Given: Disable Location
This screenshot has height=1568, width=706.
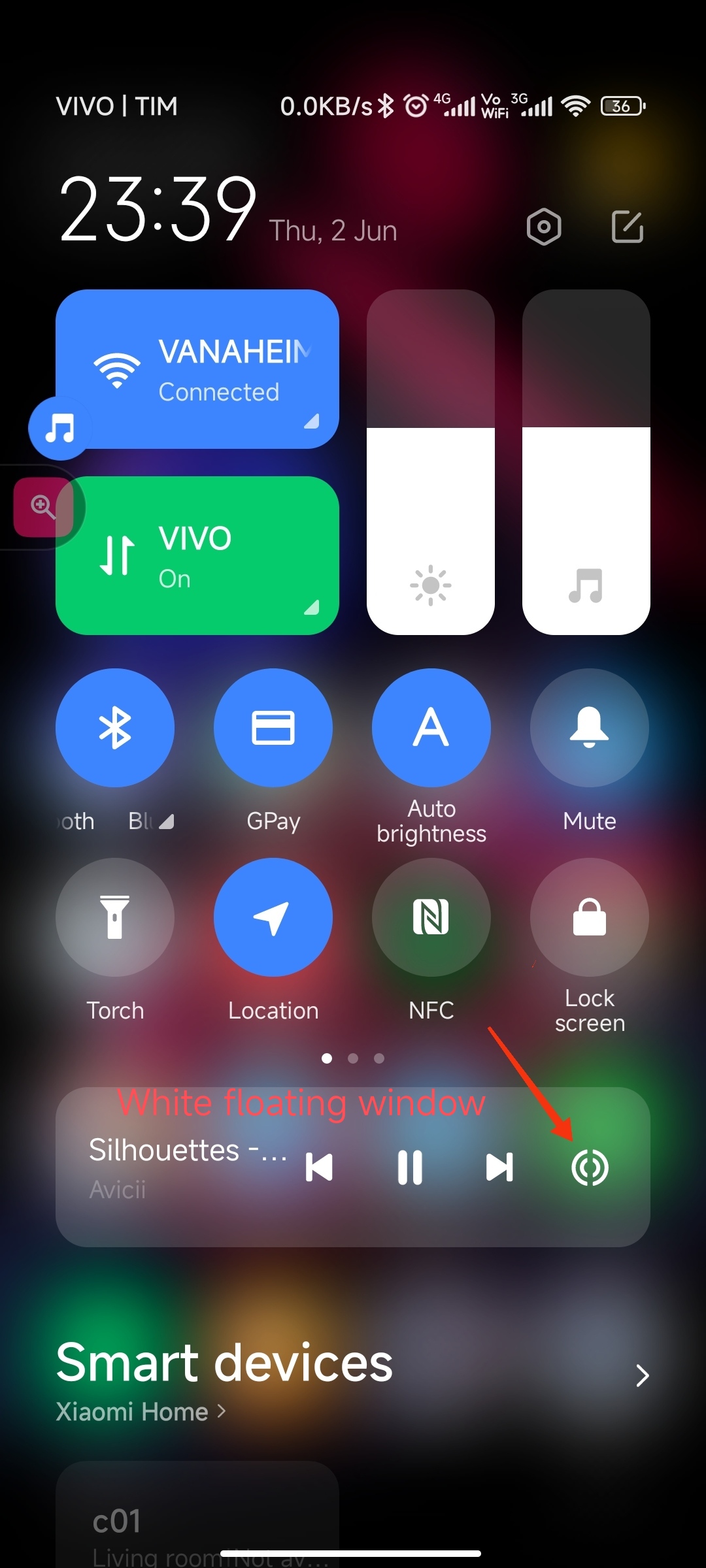Looking at the screenshot, I should click(273, 917).
